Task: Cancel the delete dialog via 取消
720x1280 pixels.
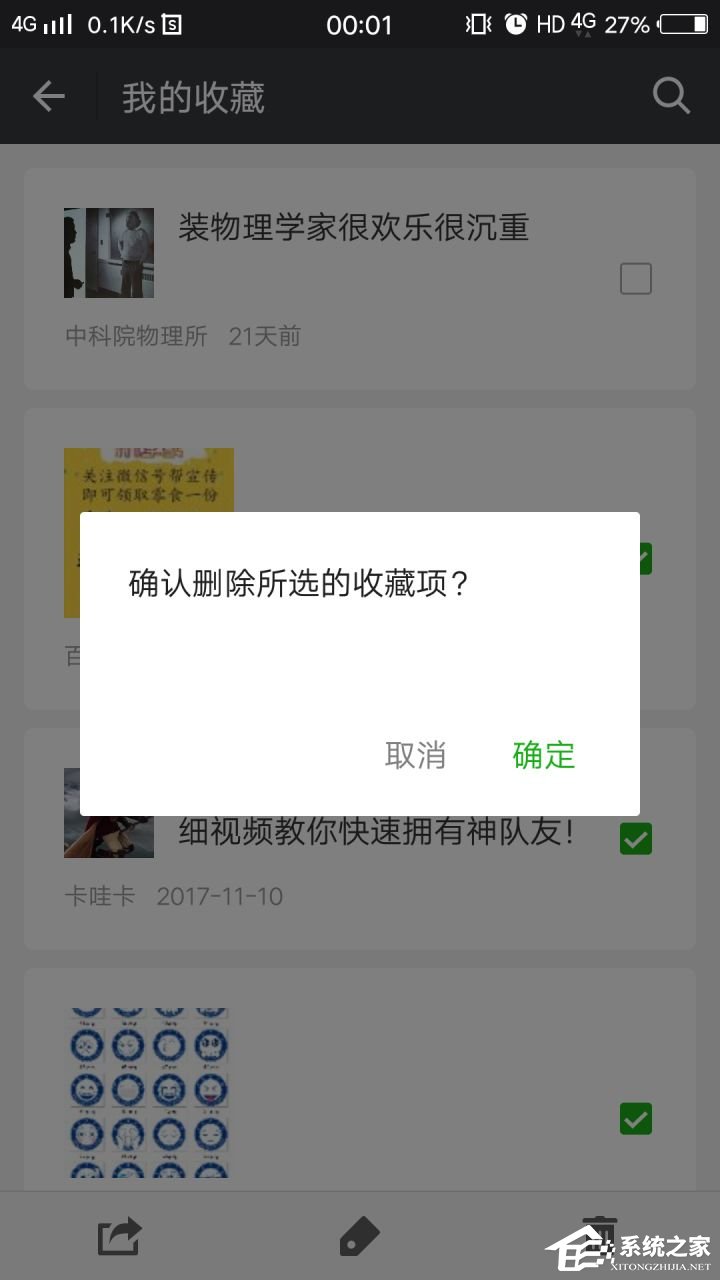Action: pos(415,756)
